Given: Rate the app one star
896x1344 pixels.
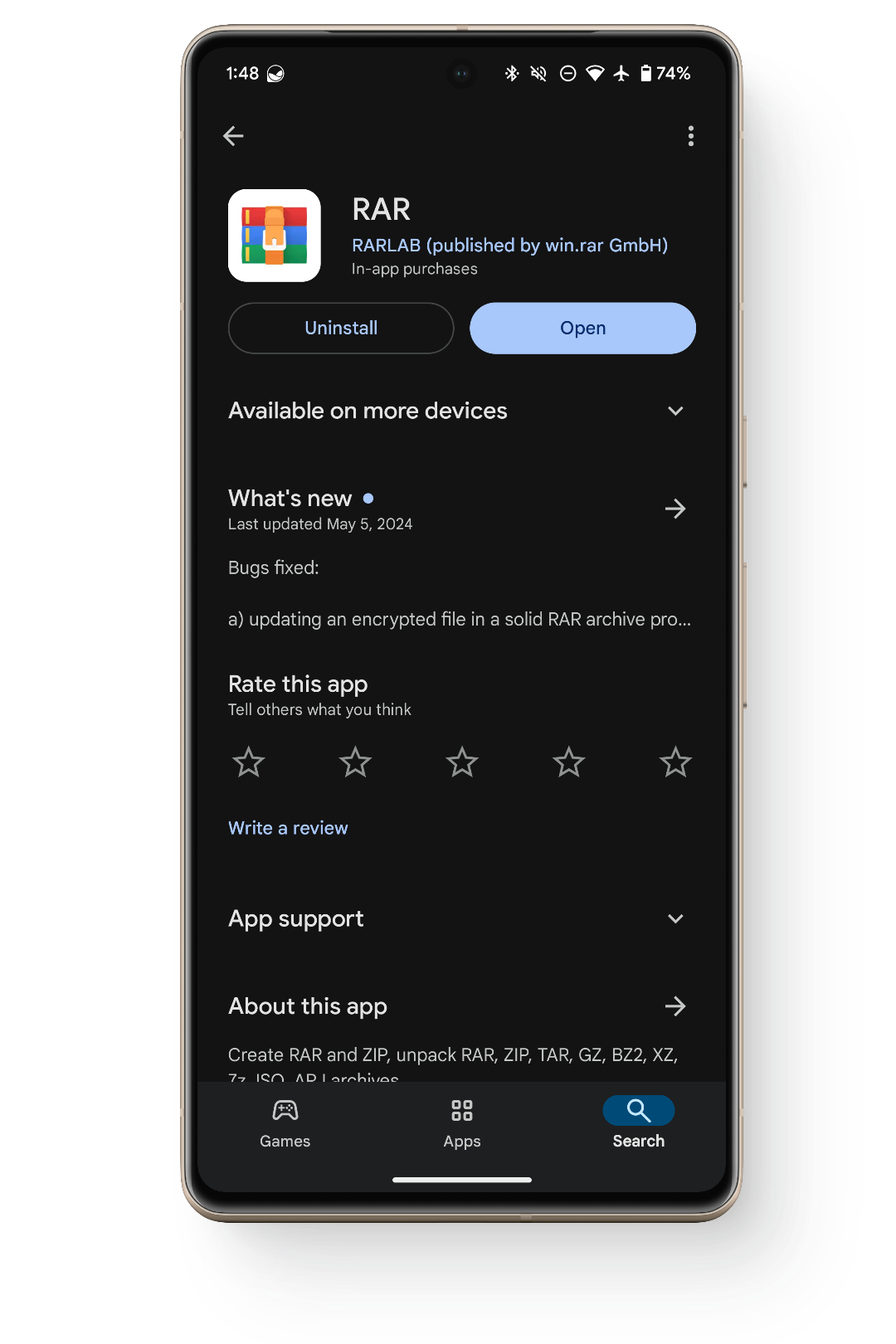Looking at the screenshot, I should click(x=248, y=762).
